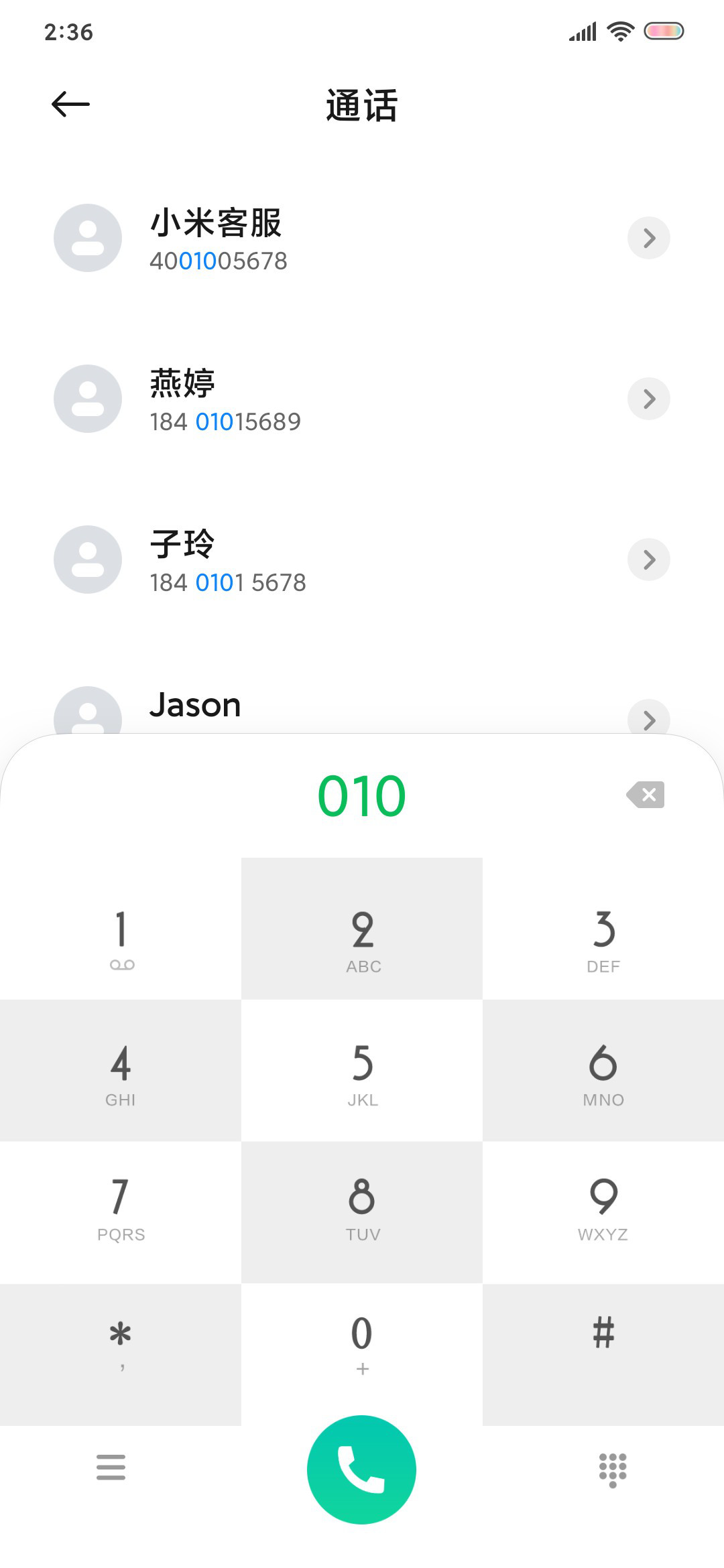Open details chevron for 小米客服
This screenshot has height=1568, width=724.
(x=648, y=238)
